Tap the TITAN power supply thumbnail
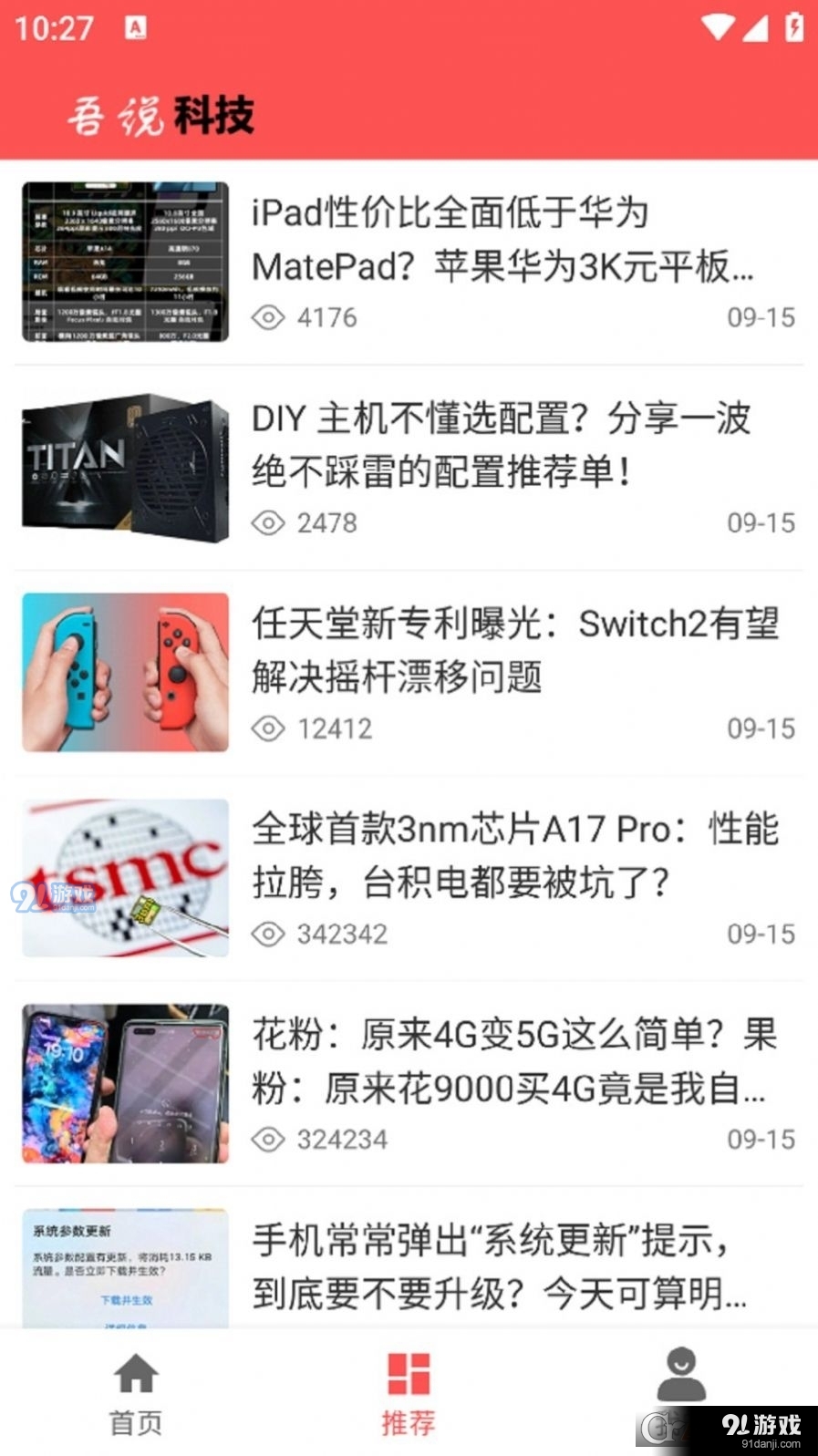The height and width of the screenshot is (1456, 818). pyautogui.click(x=124, y=468)
